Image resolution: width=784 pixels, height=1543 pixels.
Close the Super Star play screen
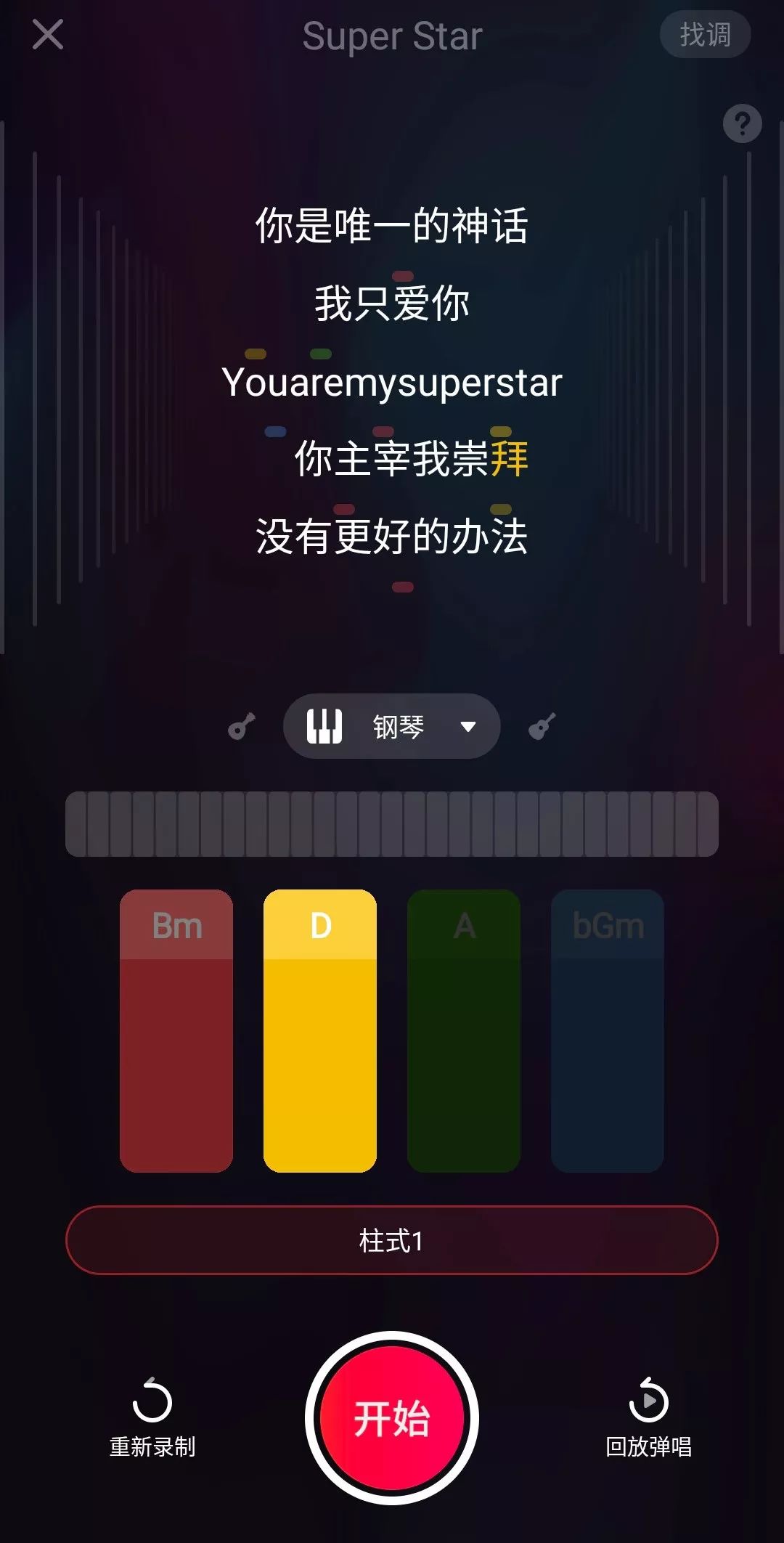[x=48, y=35]
